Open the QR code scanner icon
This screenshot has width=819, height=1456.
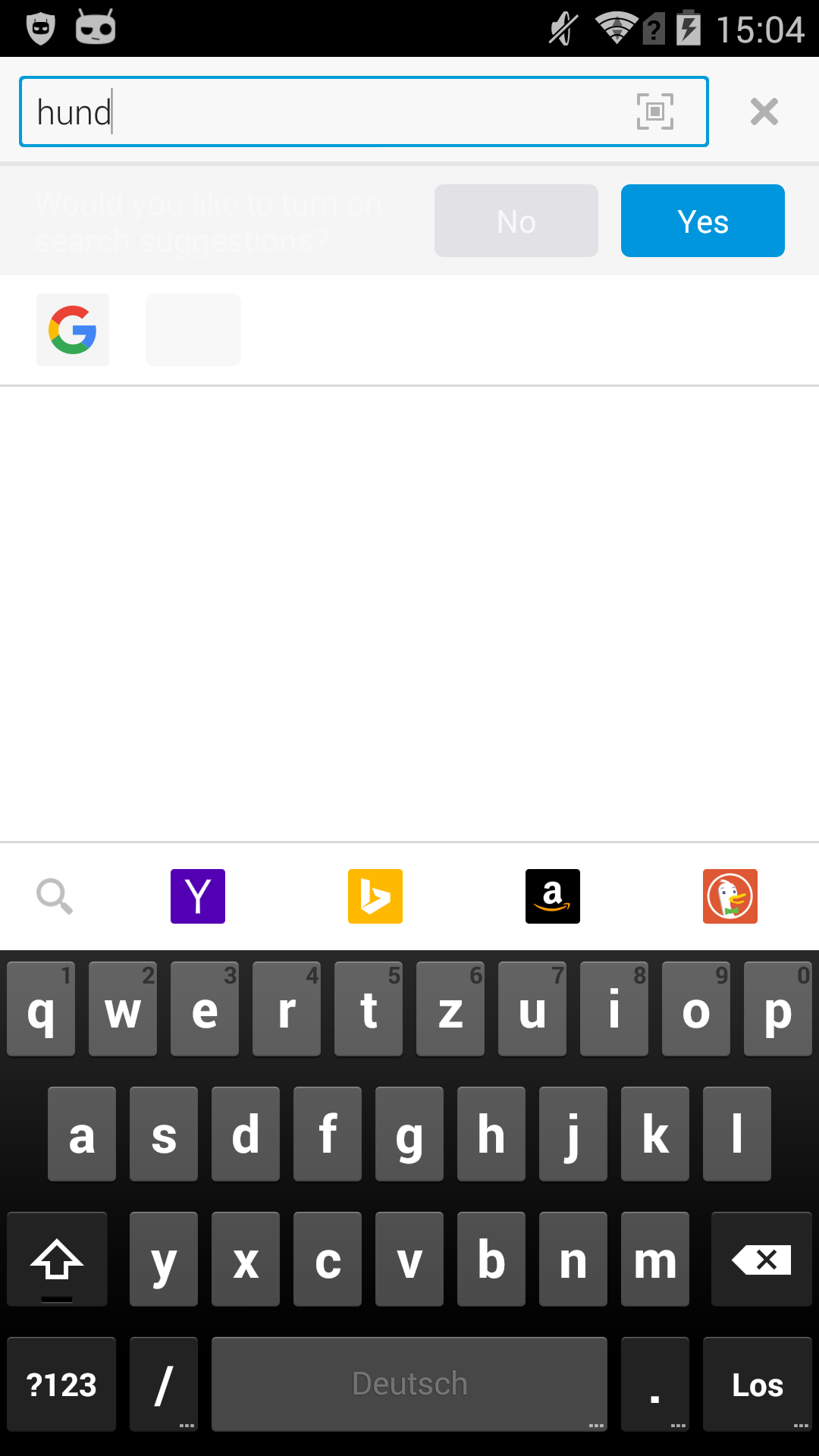(655, 111)
